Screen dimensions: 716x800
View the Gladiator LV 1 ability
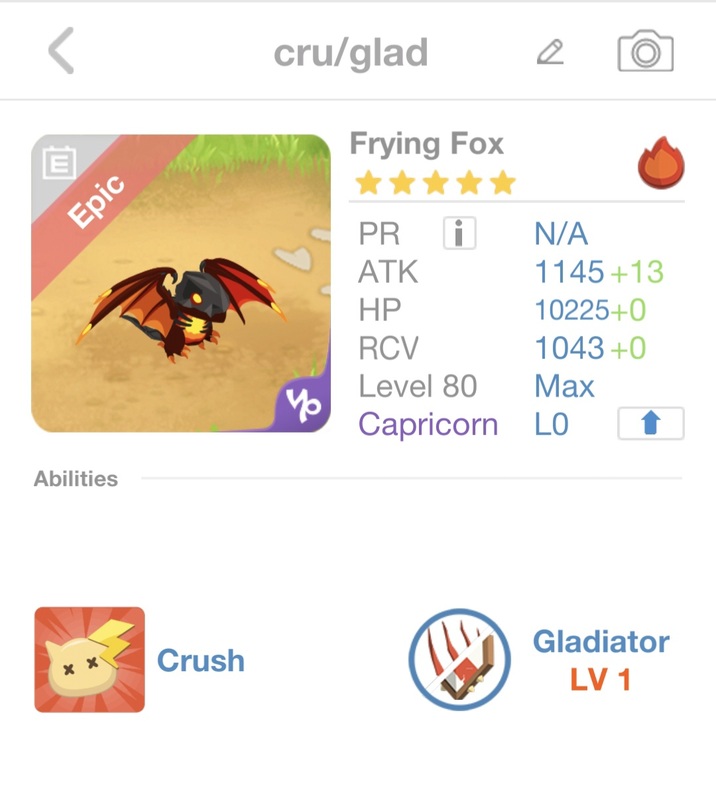coord(458,660)
